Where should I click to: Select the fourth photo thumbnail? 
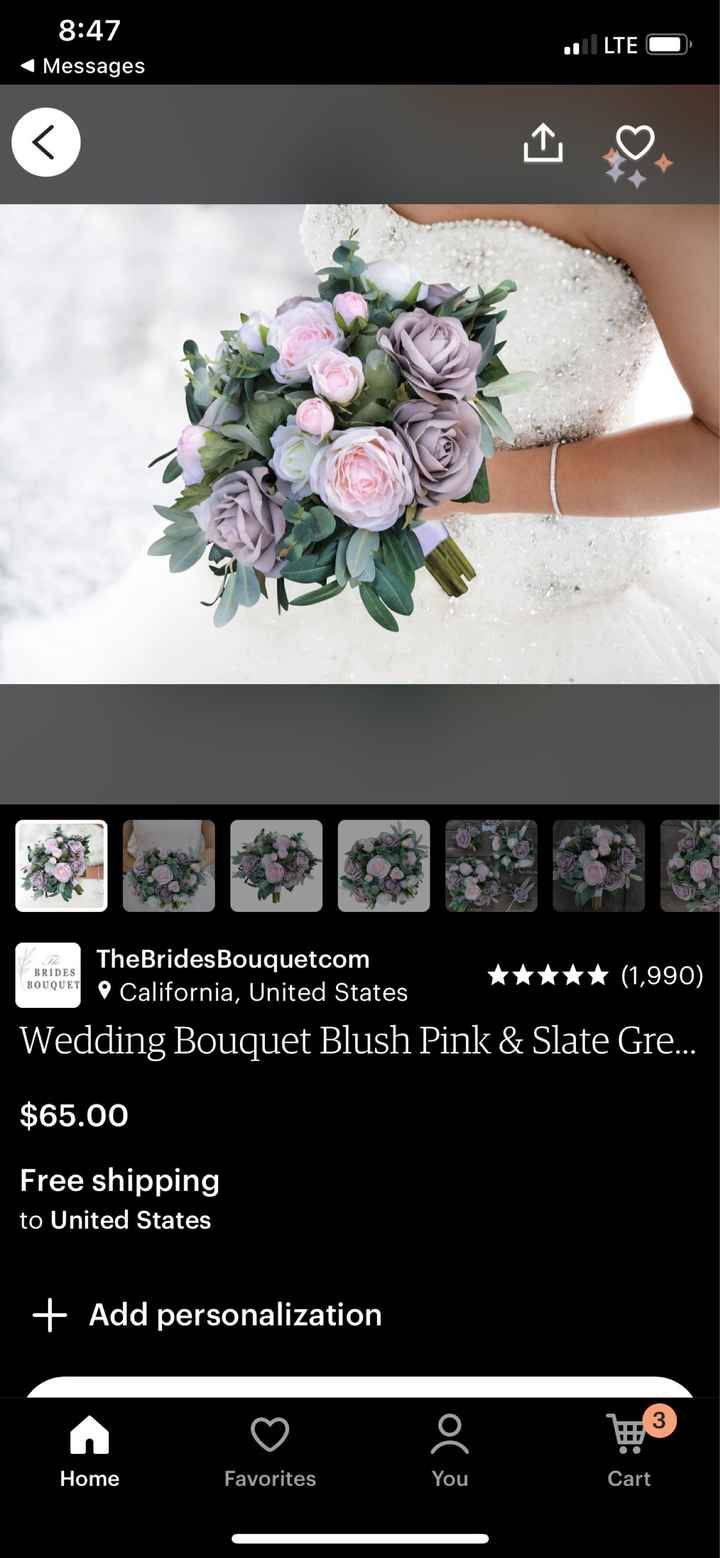(x=384, y=865)
